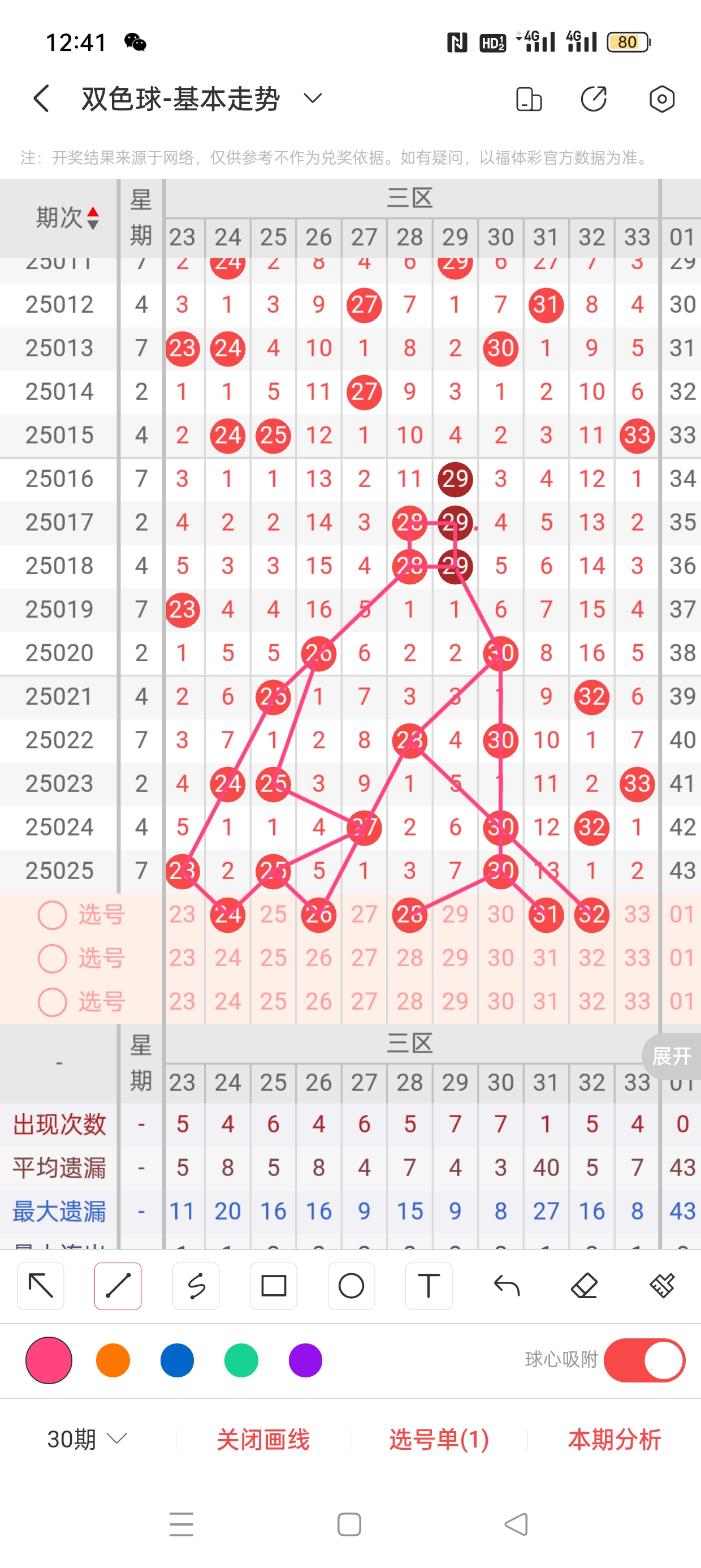This screenshot has height=1568, width=701.
Task: Select the text tool
Action: pyautogui.click(x=429, y=1286)
